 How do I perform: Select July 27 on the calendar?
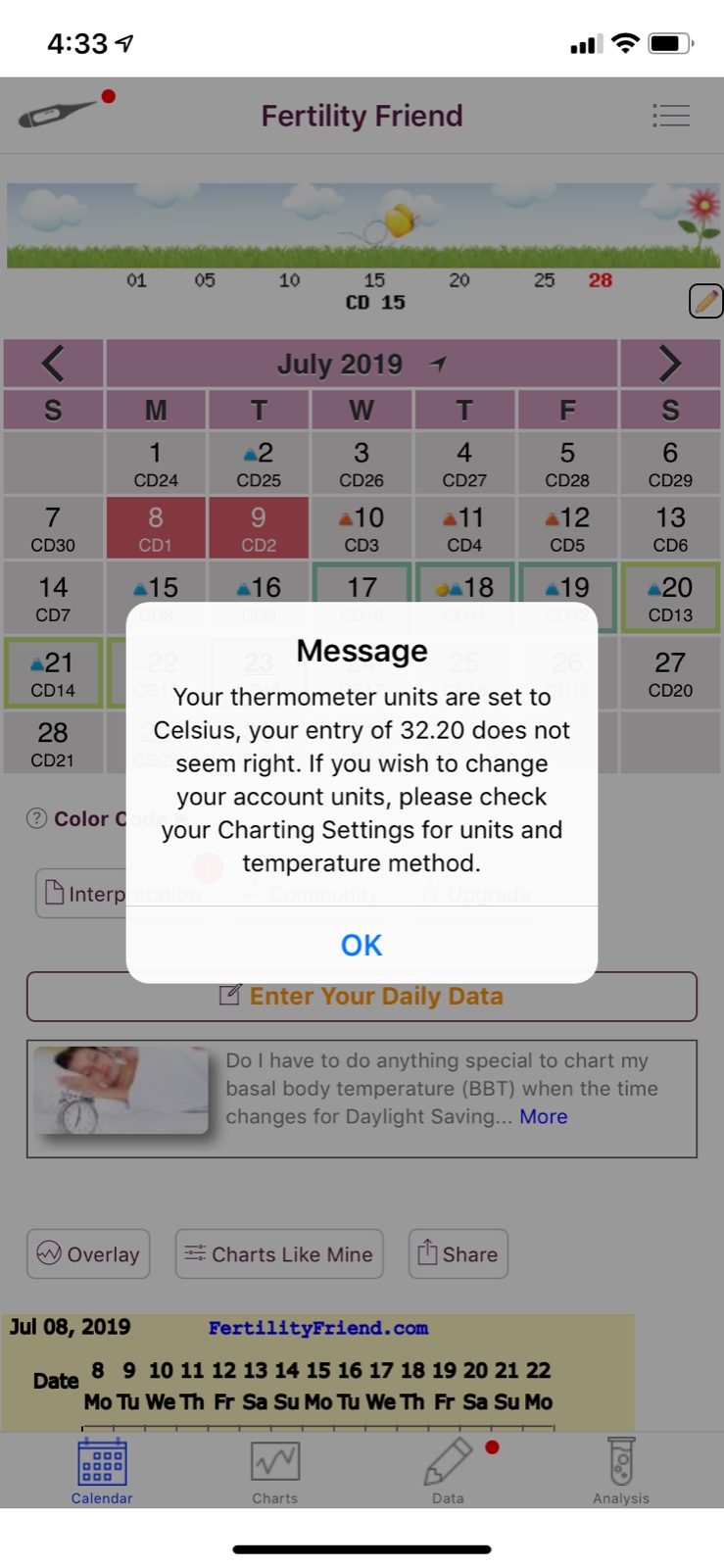click(x=670, y=673)
